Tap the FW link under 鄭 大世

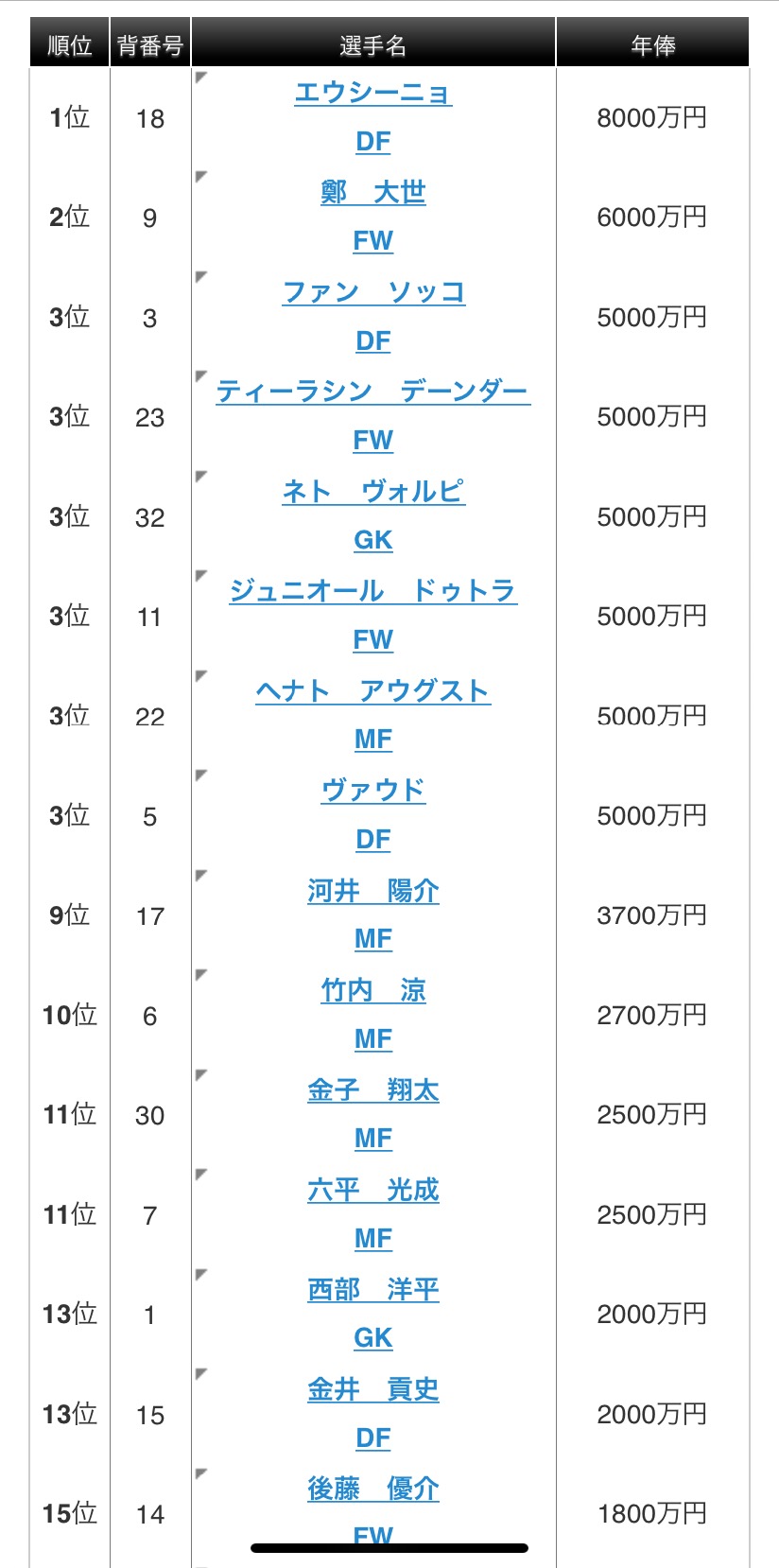click(372, 241)
